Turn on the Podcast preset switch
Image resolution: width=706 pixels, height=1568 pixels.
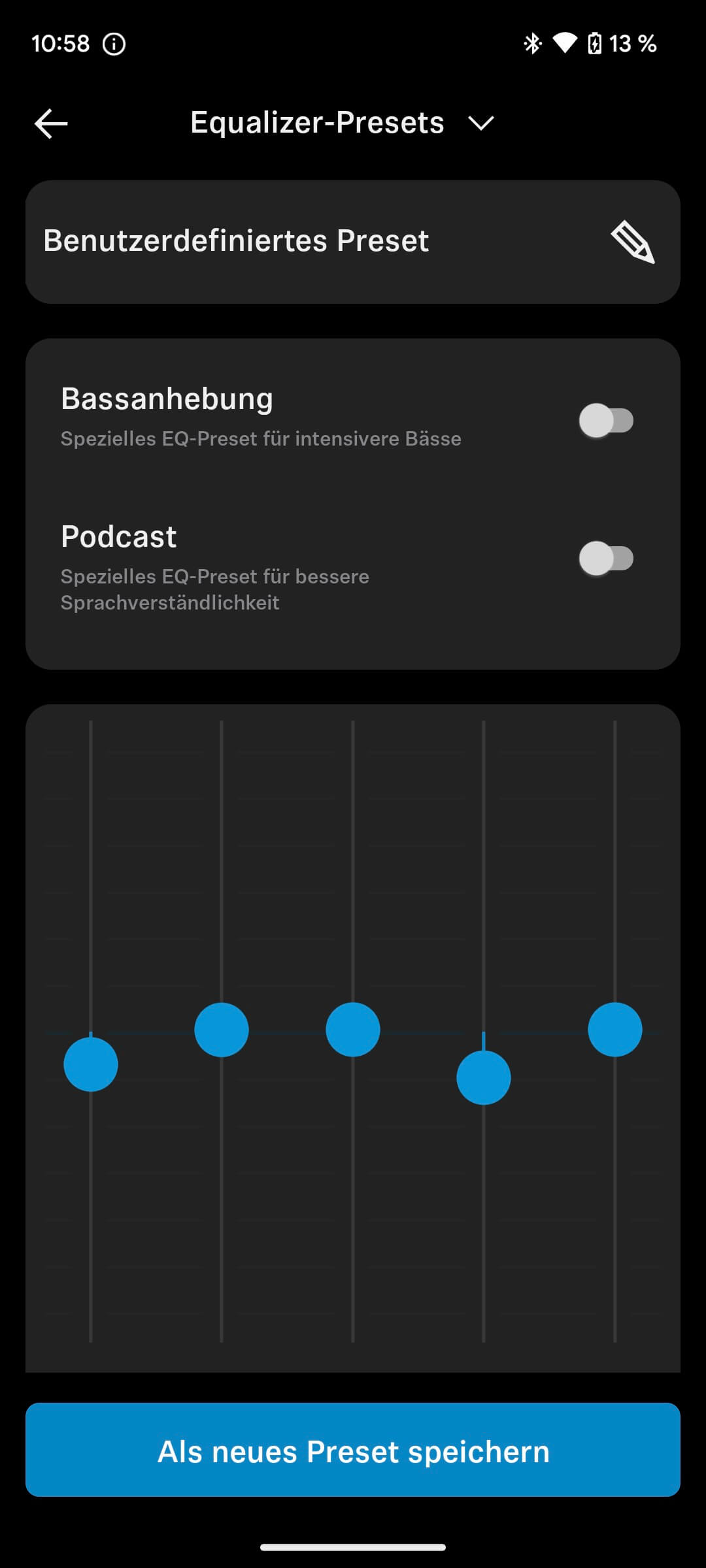(606, 559)
